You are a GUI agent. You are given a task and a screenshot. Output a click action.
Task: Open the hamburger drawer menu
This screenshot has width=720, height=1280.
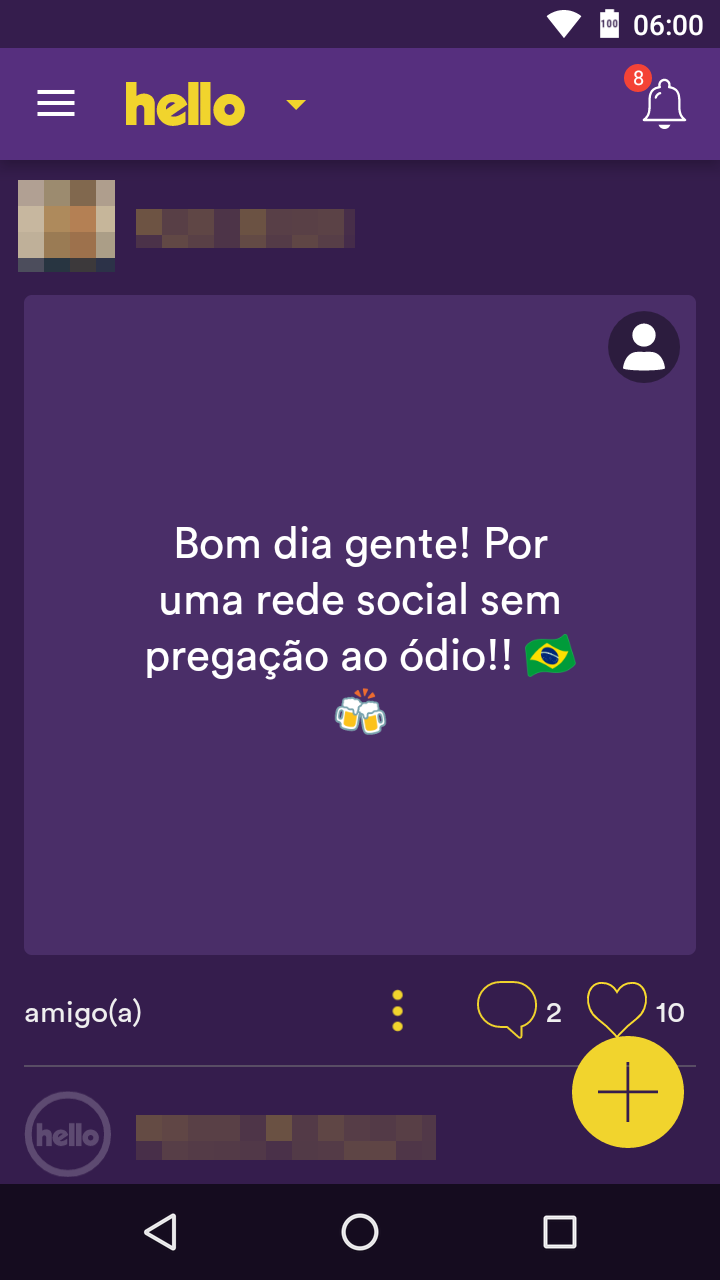click(56, 103)
